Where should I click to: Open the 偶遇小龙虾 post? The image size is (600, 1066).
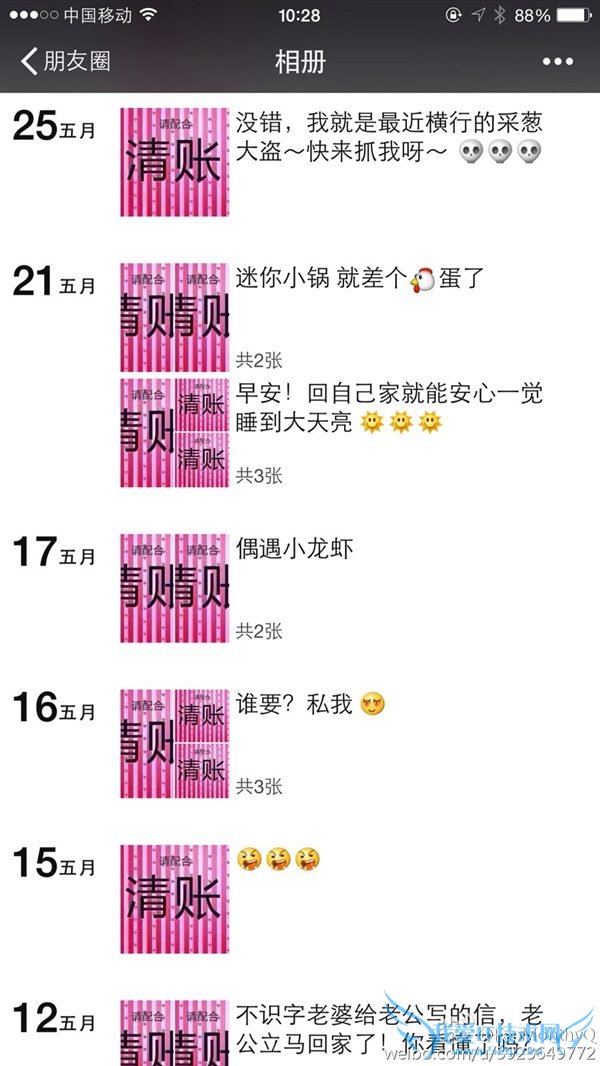(295, 549)
